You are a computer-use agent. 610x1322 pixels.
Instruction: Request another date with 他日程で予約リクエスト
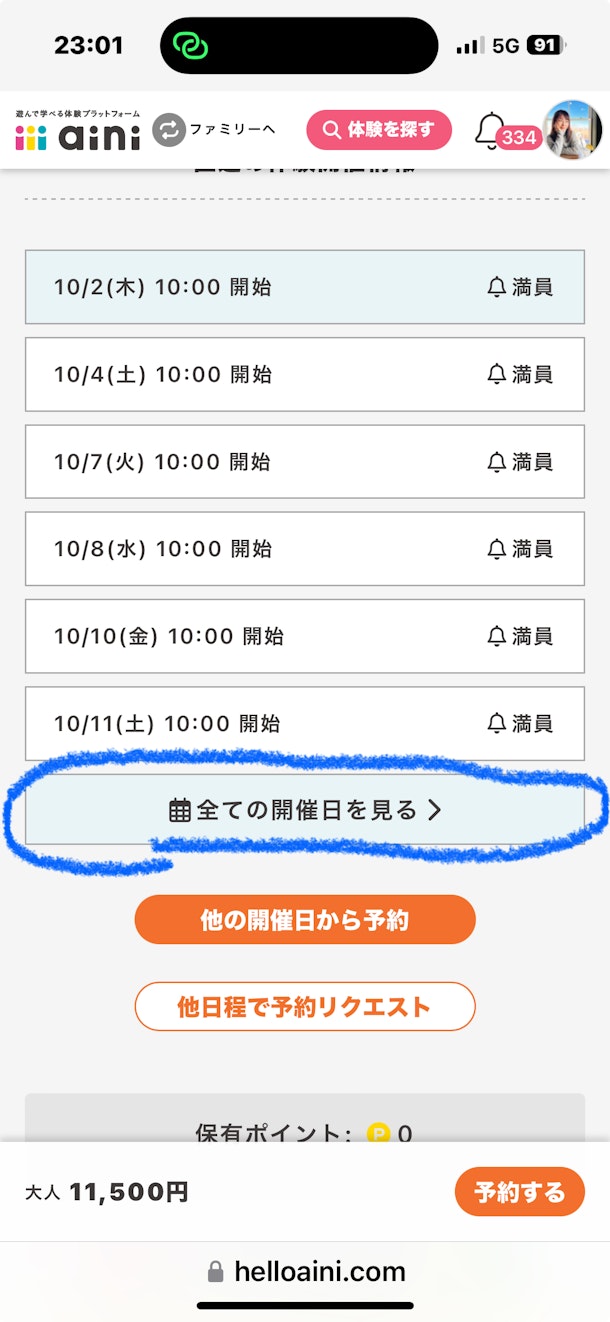click(x=305, y=1006)
